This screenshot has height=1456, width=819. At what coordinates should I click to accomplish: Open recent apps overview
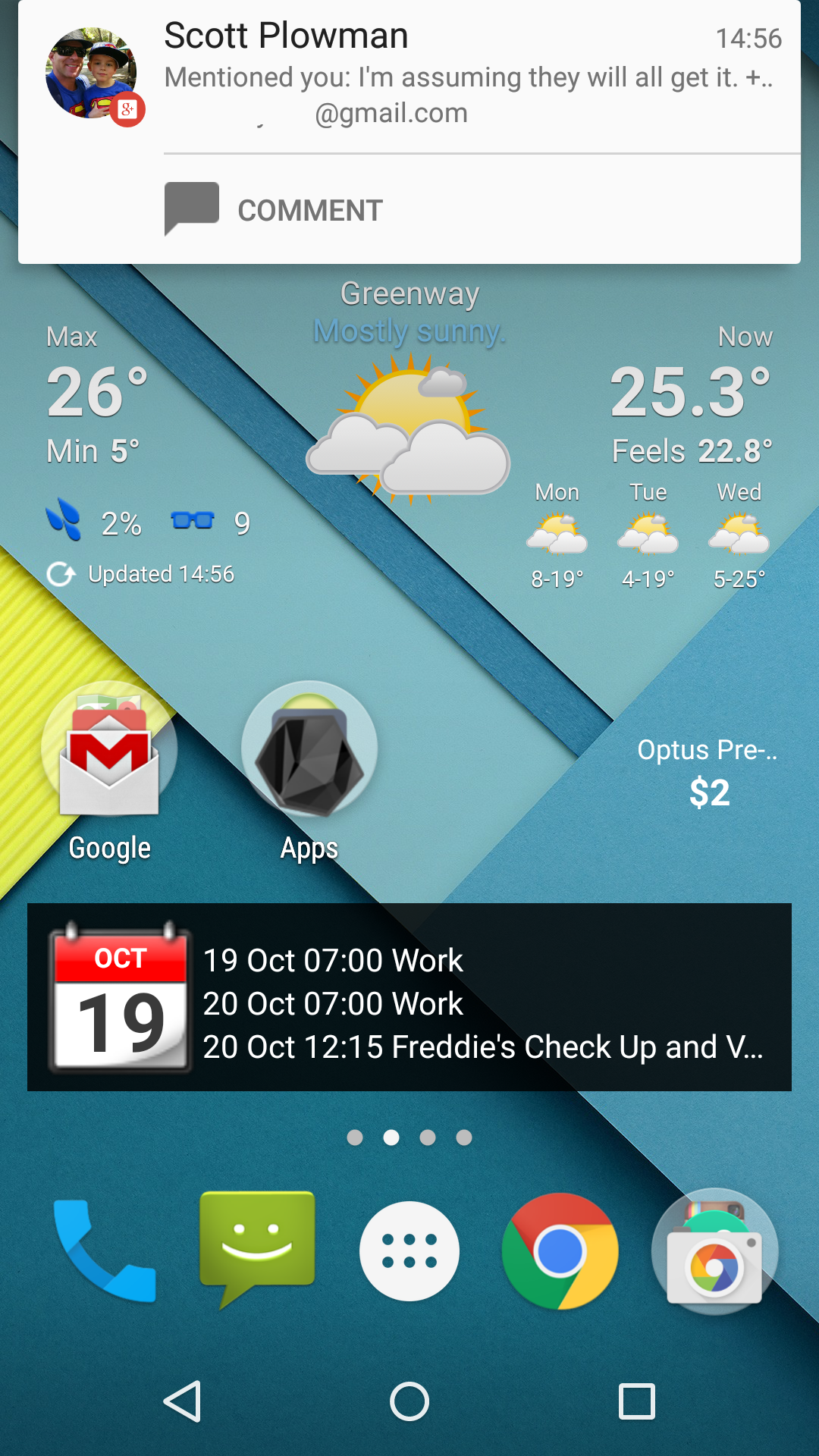(x=637, y=1401)
